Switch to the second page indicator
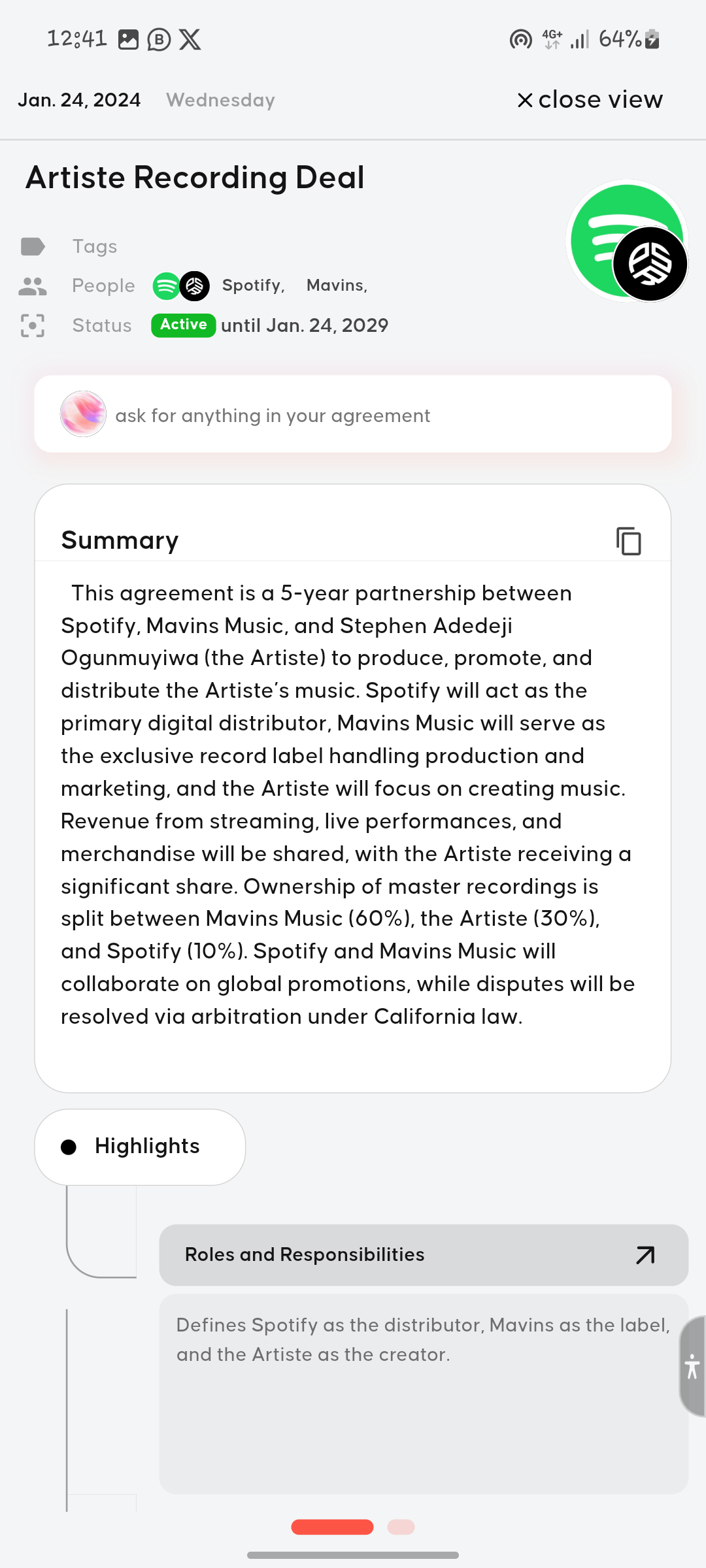Screen dimensions: 706x1568 click(x=401, y=1527)
